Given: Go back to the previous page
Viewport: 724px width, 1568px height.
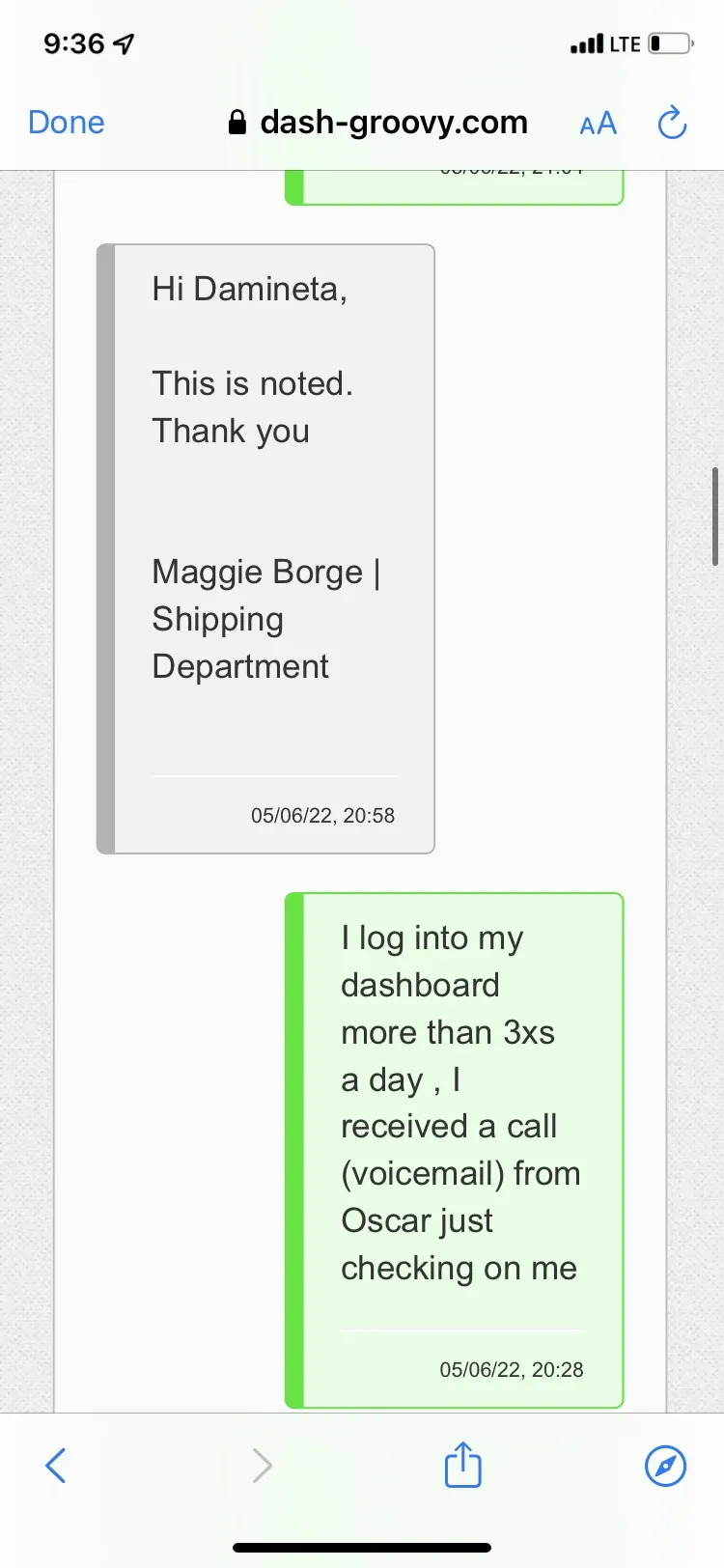Looking at the screenshot, I should point(56,1466).
